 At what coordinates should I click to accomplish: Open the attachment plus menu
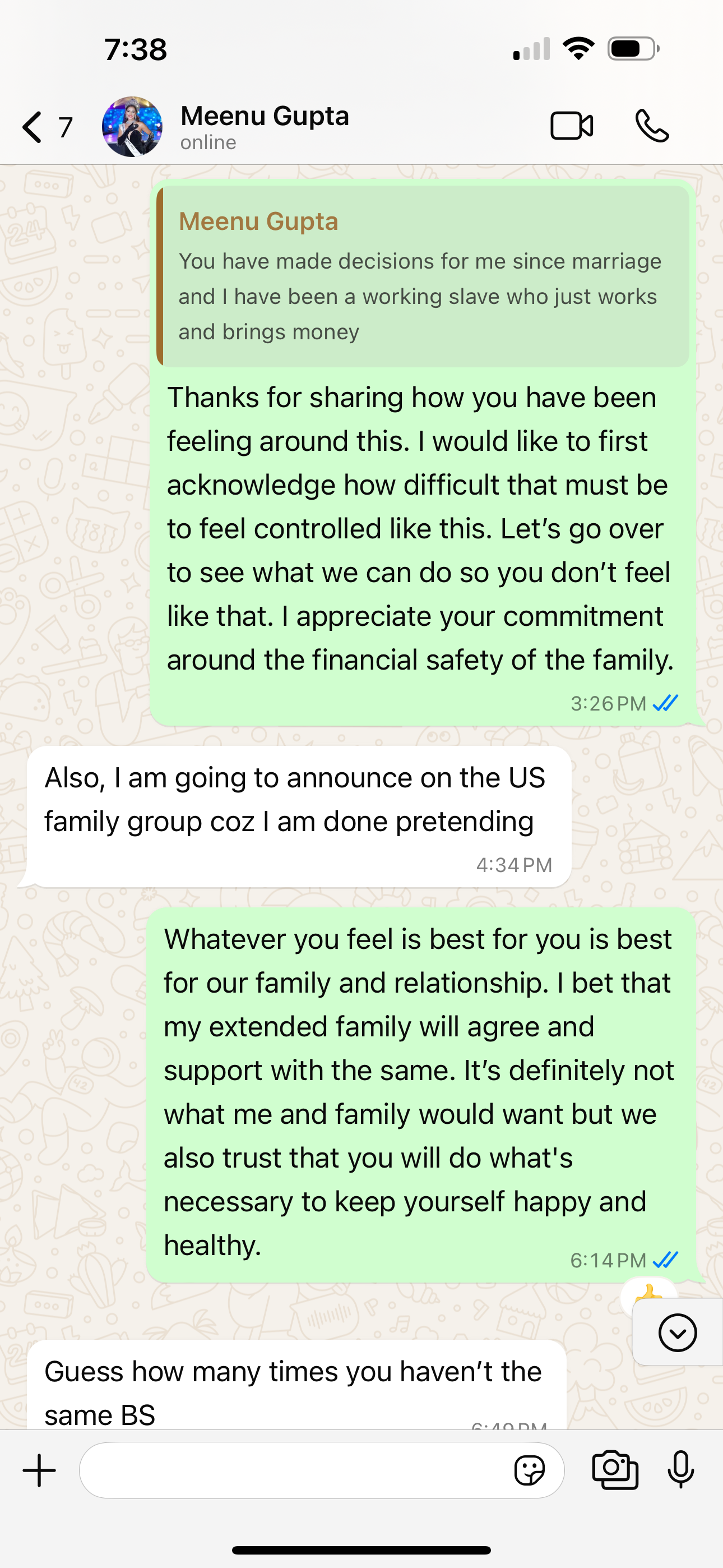pos(40,1470)
